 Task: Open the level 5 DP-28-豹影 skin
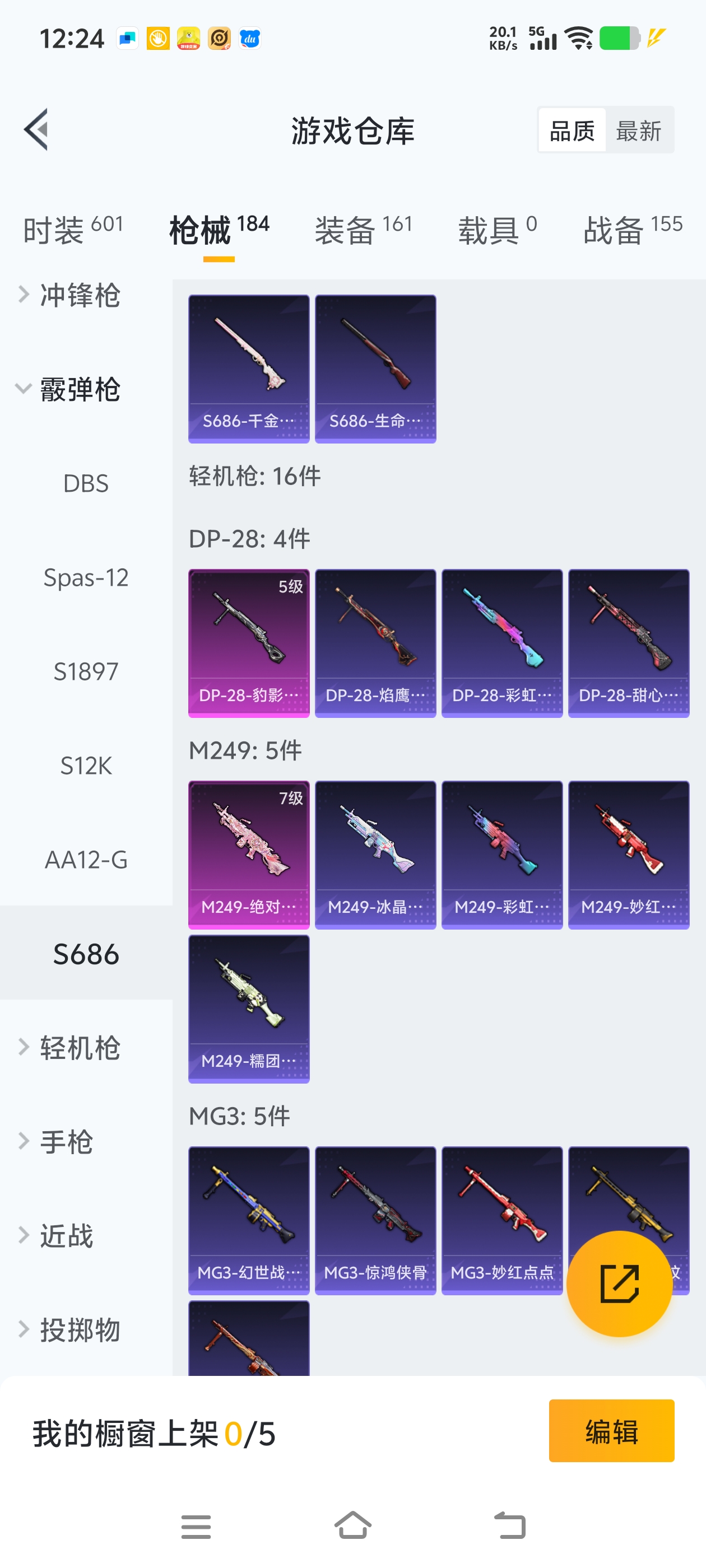pos(249,643)
